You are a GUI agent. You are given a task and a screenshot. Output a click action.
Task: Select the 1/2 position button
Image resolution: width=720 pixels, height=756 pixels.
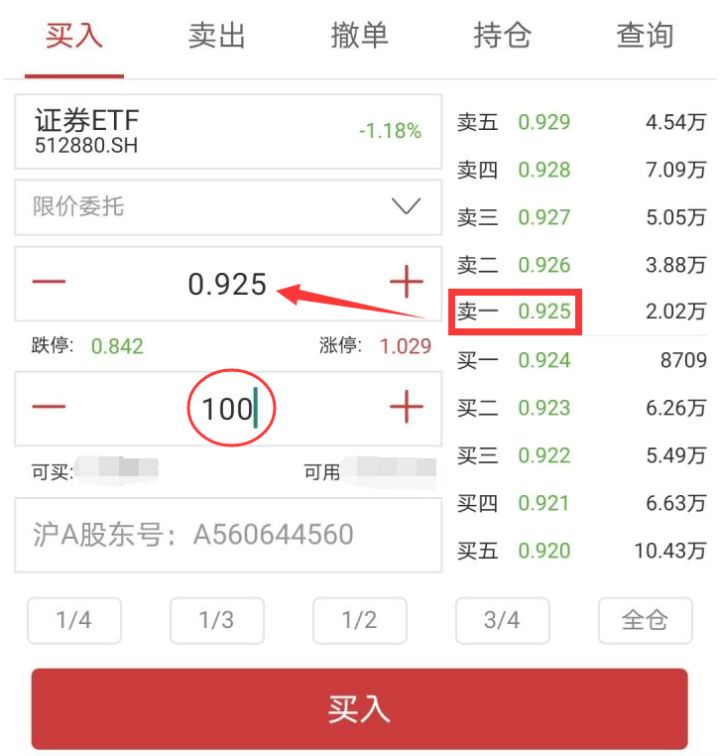(359, 620)
